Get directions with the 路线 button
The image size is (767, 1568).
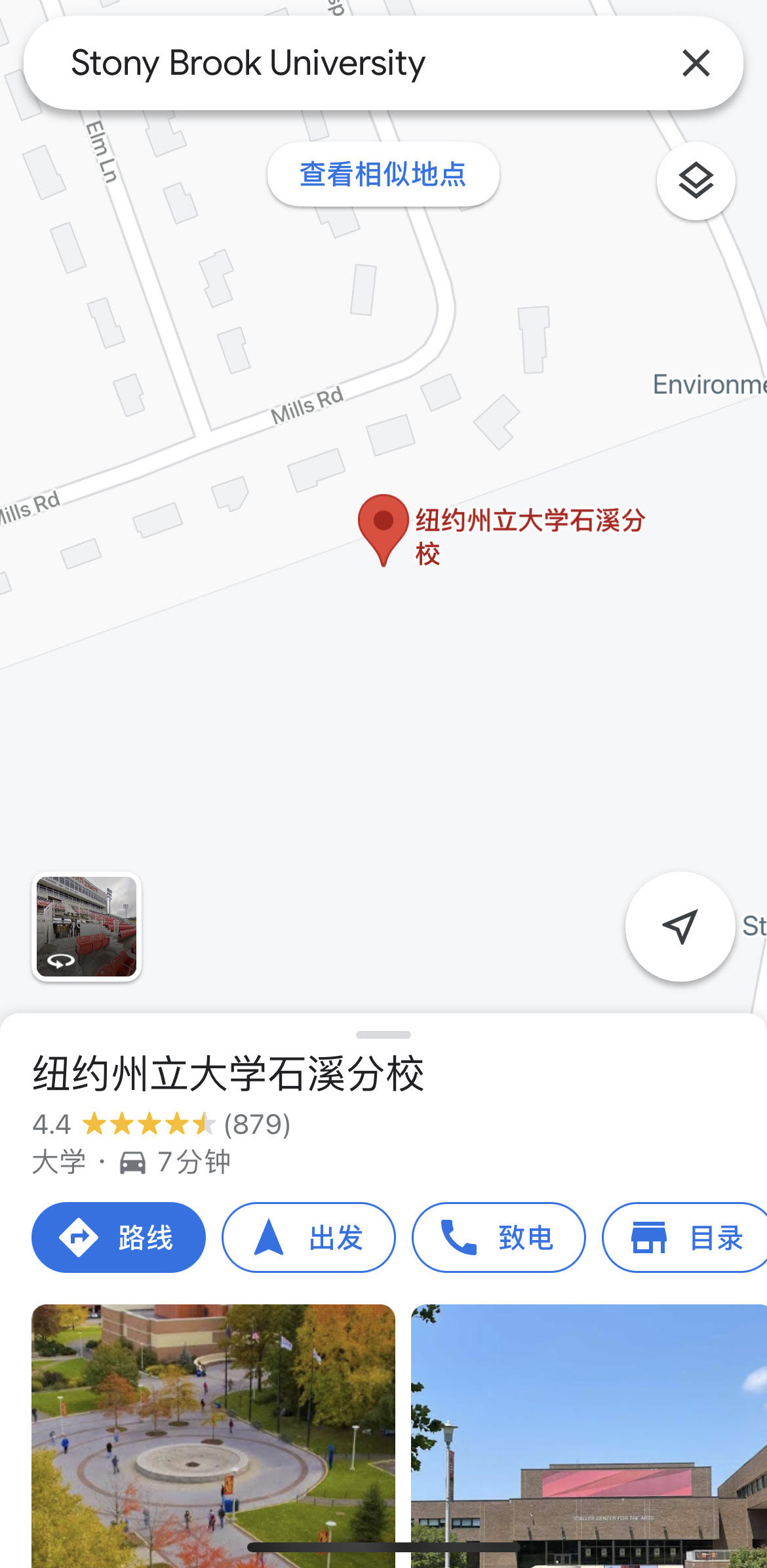pyautogui.click(x=119, y=1237)
